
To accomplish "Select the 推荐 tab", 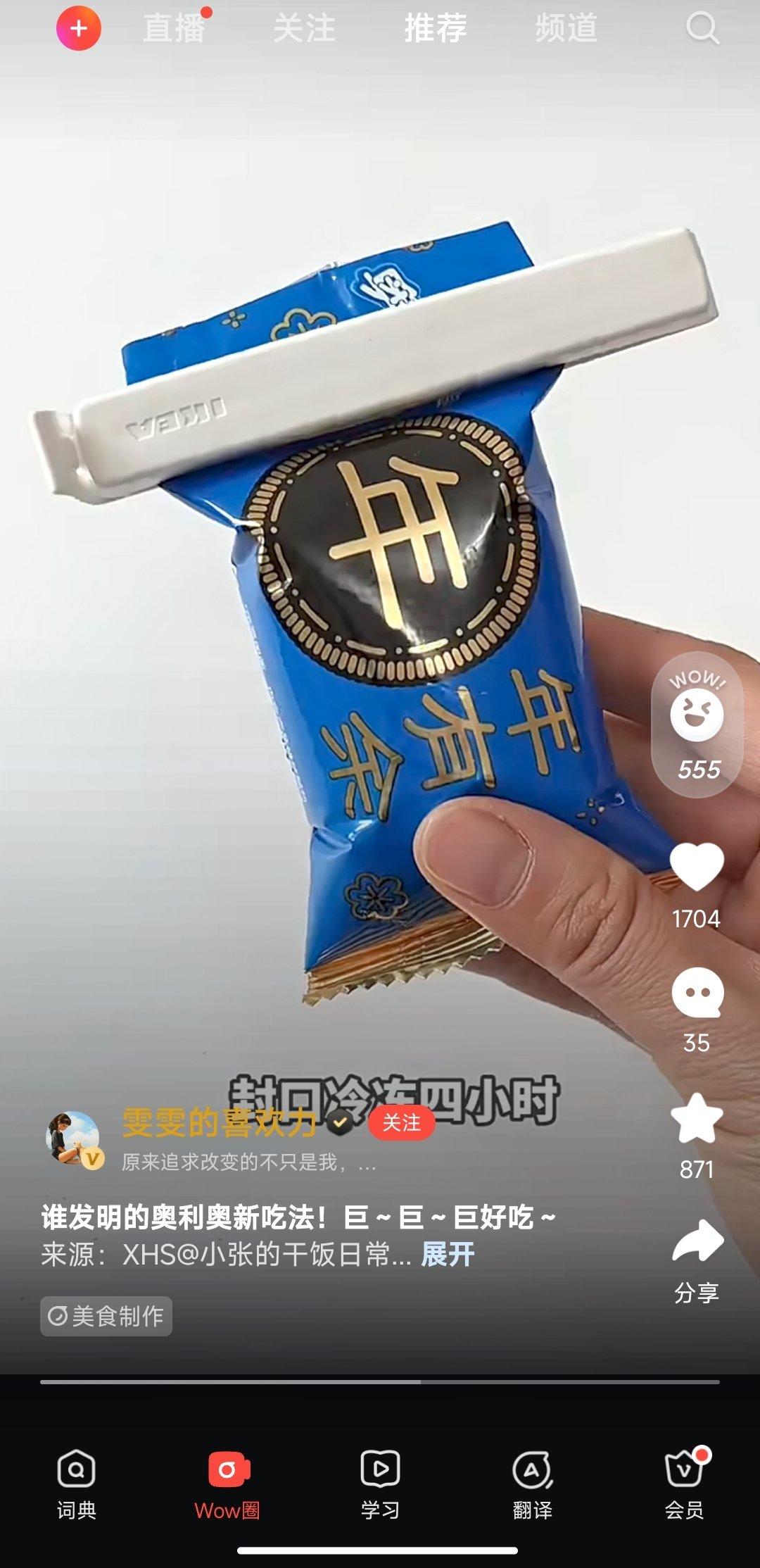I will (x=436, y=29).
